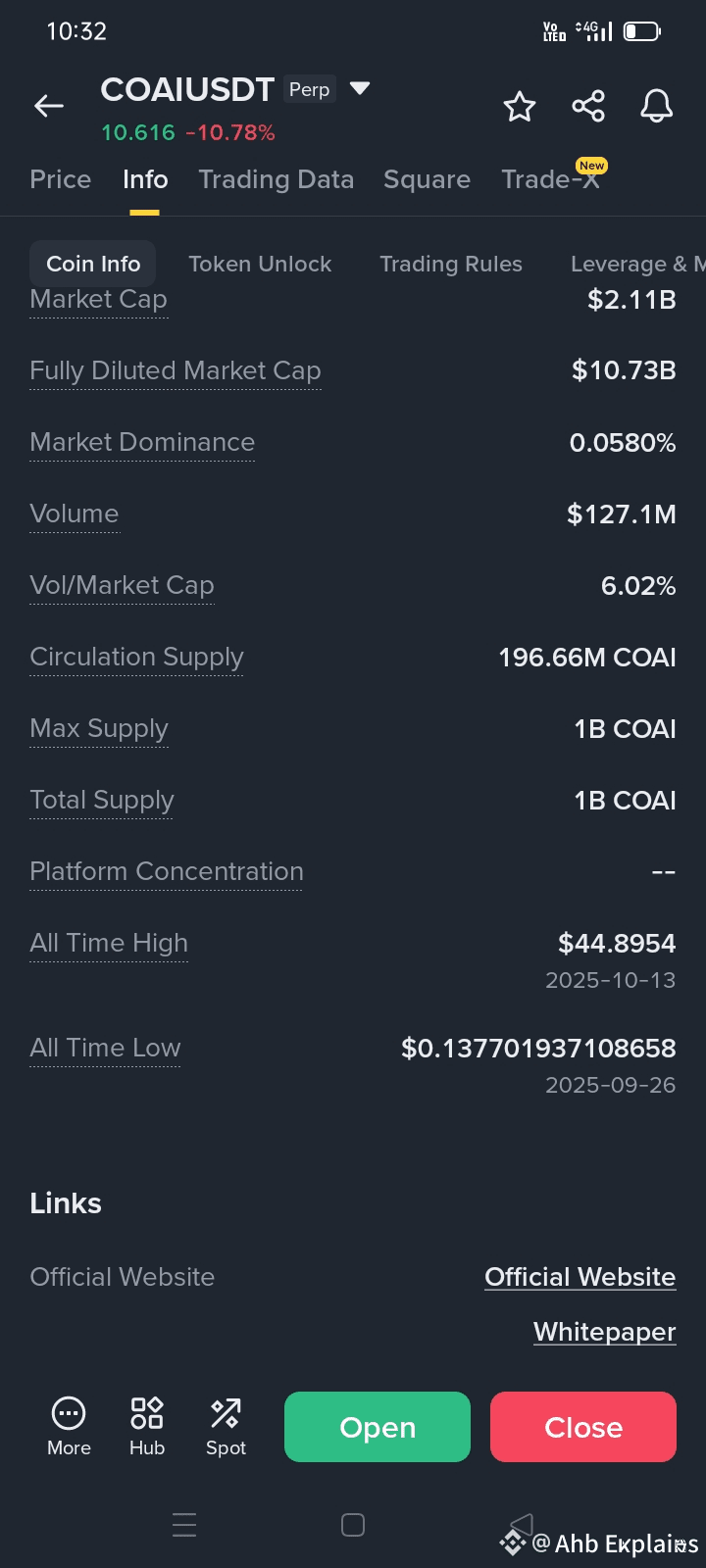Image resolution: width=706 pixels, height=1568 pixels.
Task: Share this COAIUSDT page
Action: pyautogui.click(x=588, y=106)
